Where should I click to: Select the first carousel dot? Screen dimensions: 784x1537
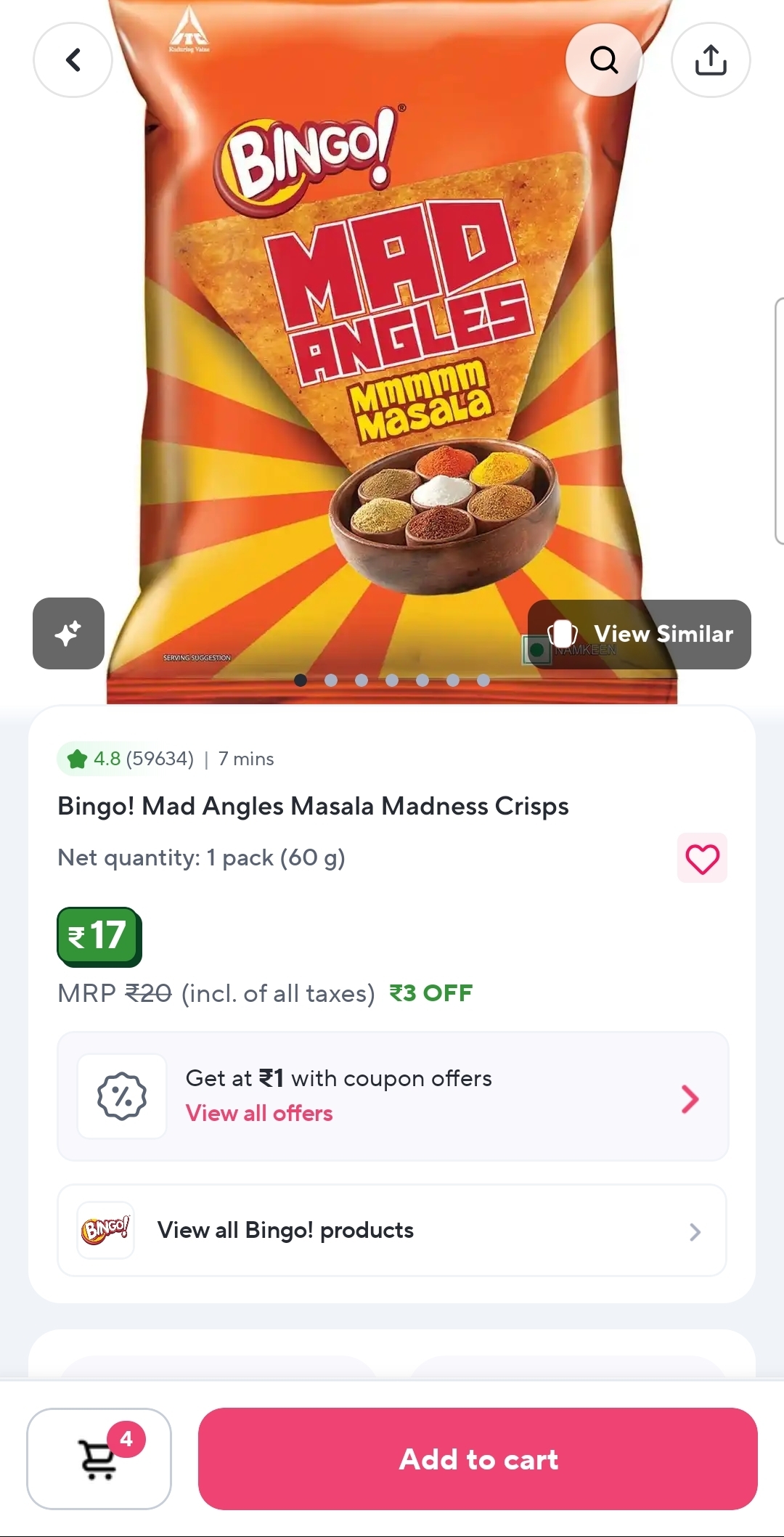[300, 681]
